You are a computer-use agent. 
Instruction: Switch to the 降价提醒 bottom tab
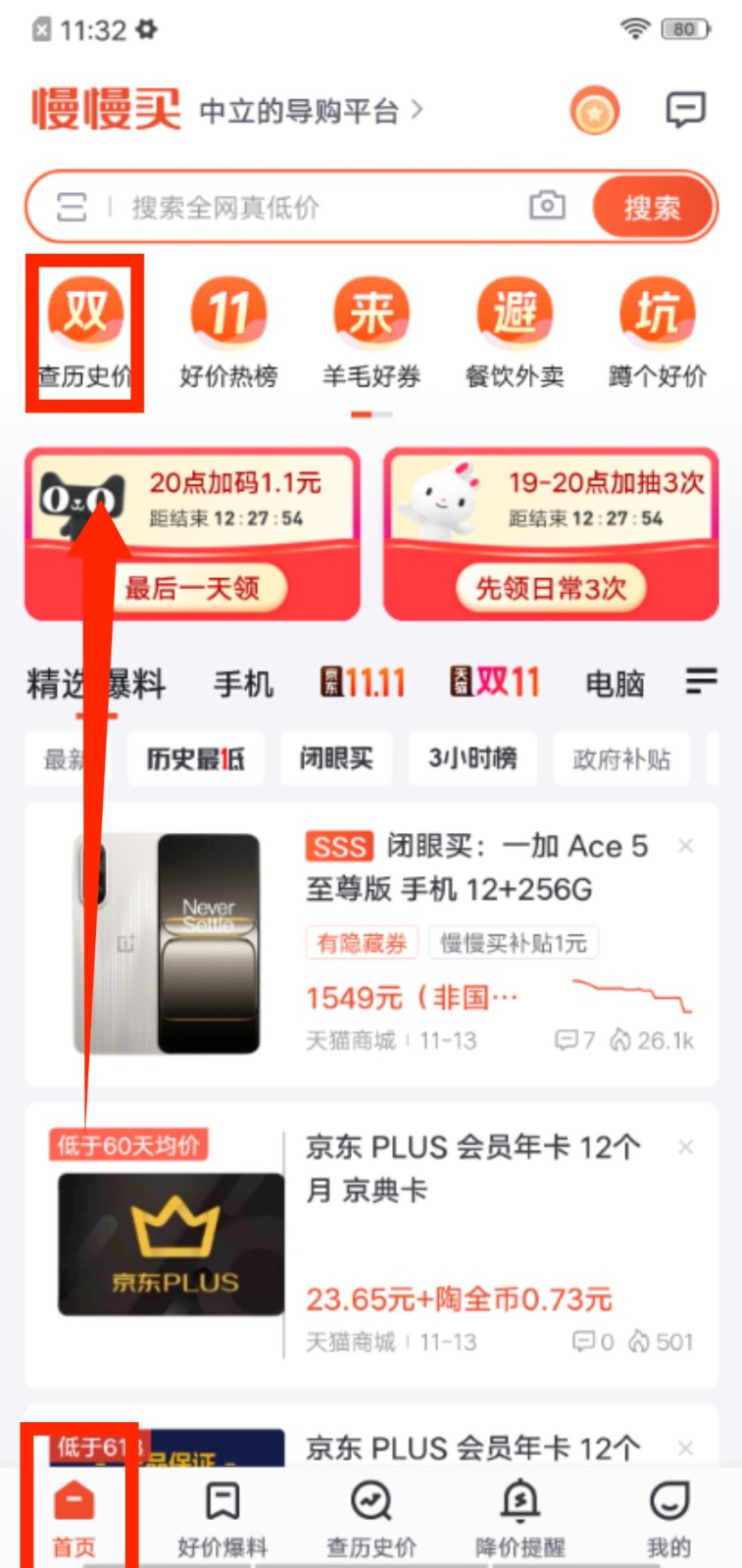(520, 1517)
